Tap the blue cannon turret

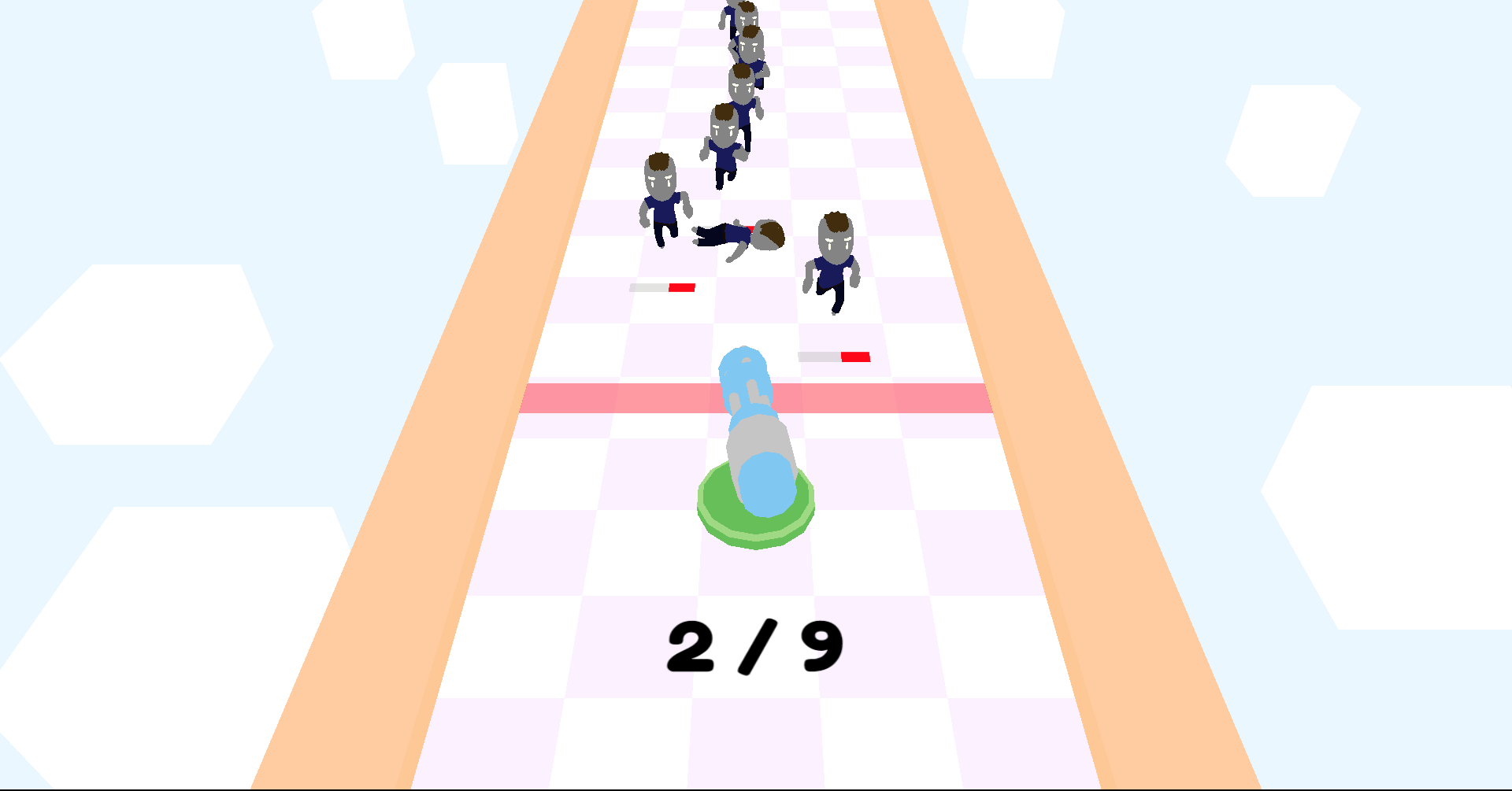point(755,441)
